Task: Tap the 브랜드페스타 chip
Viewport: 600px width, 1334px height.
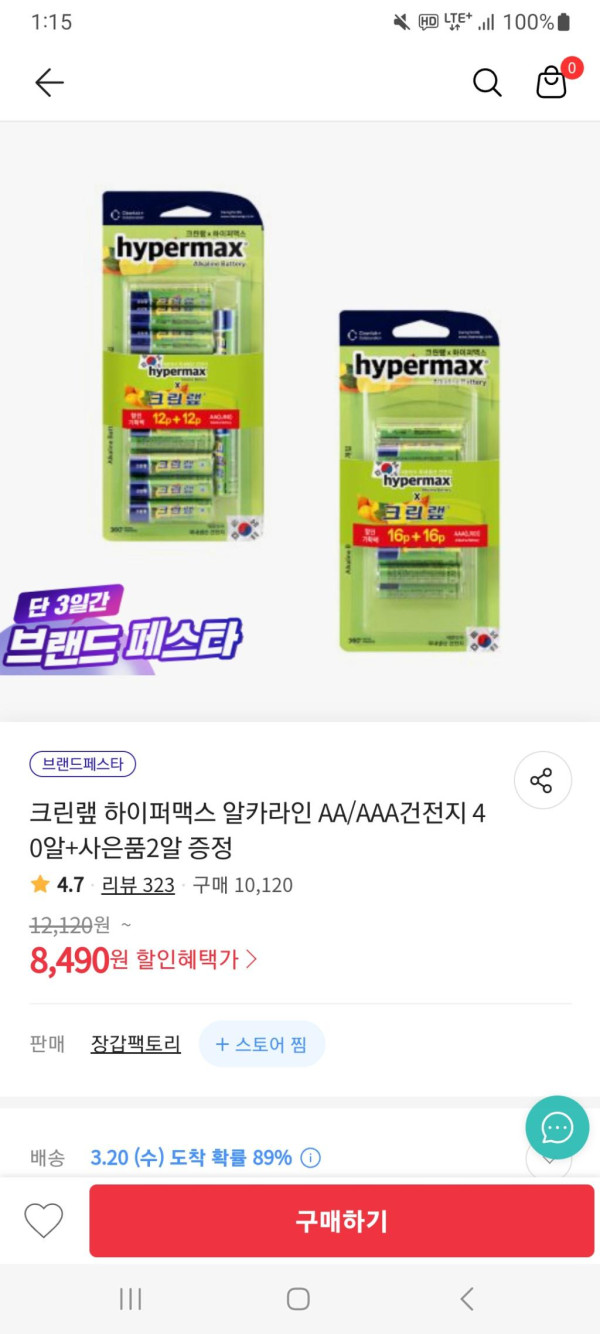Action: coord(82,764)
